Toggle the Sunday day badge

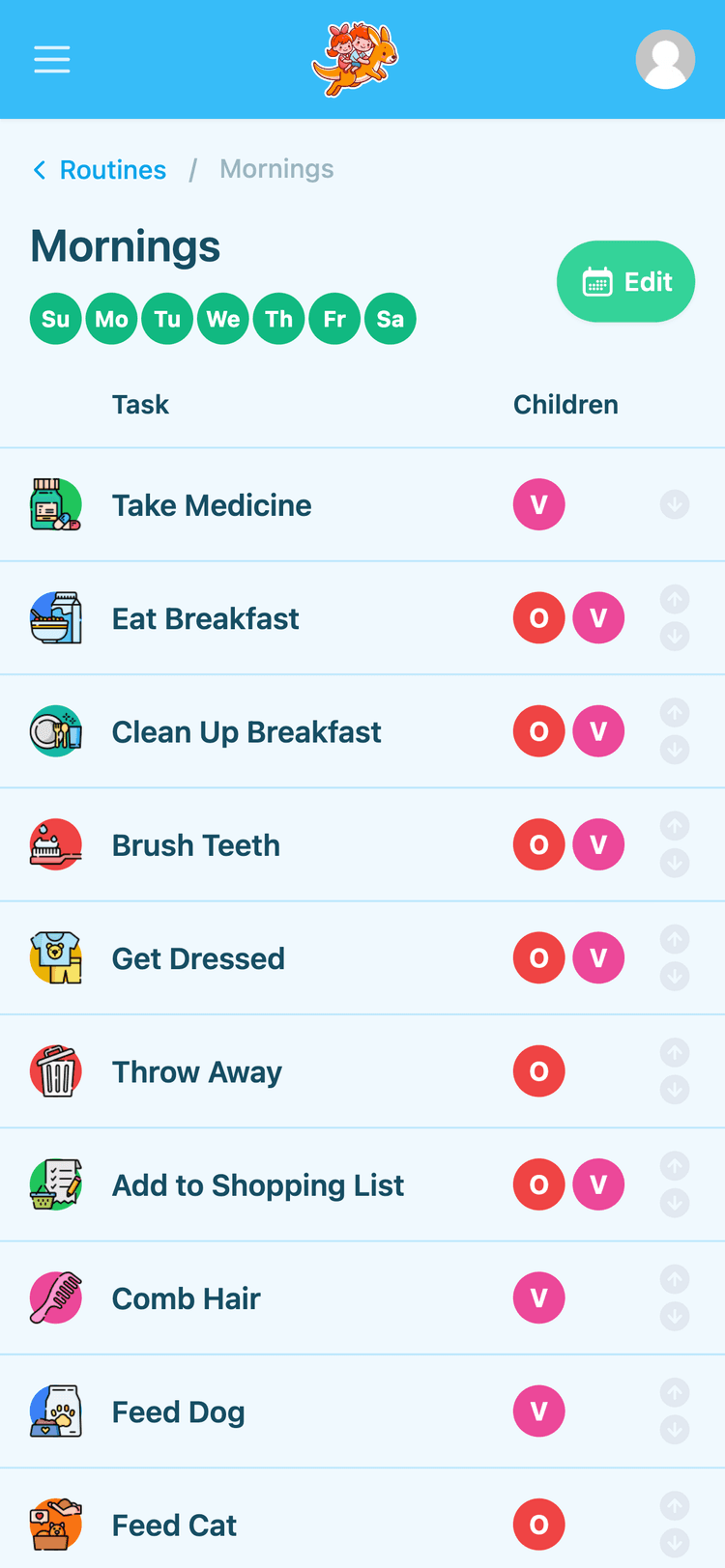55,318
